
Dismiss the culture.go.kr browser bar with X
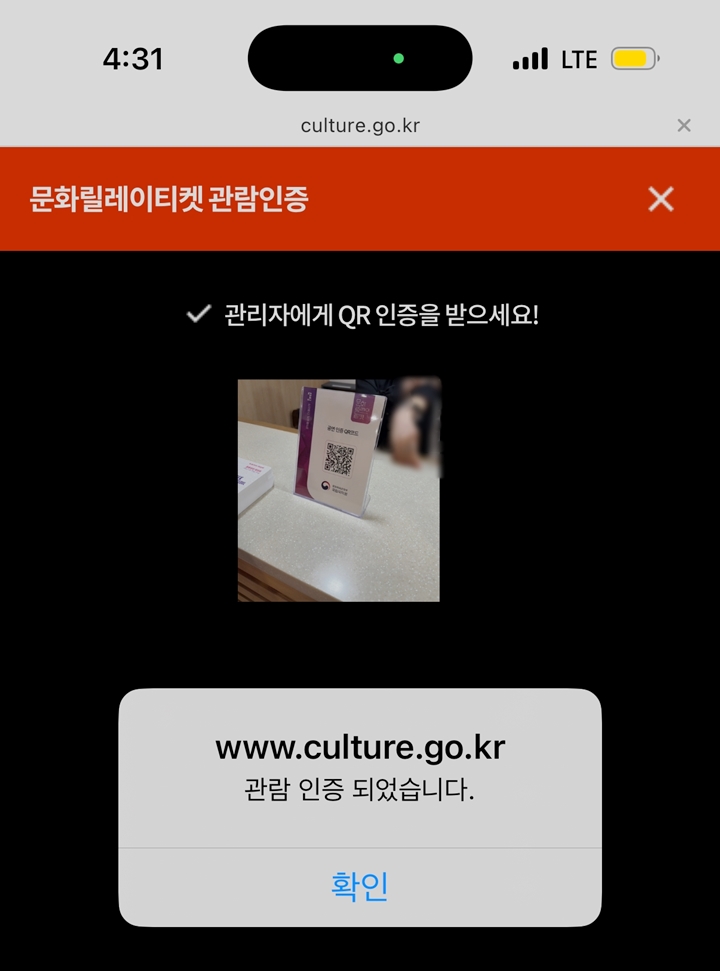(x=684, y=125)
